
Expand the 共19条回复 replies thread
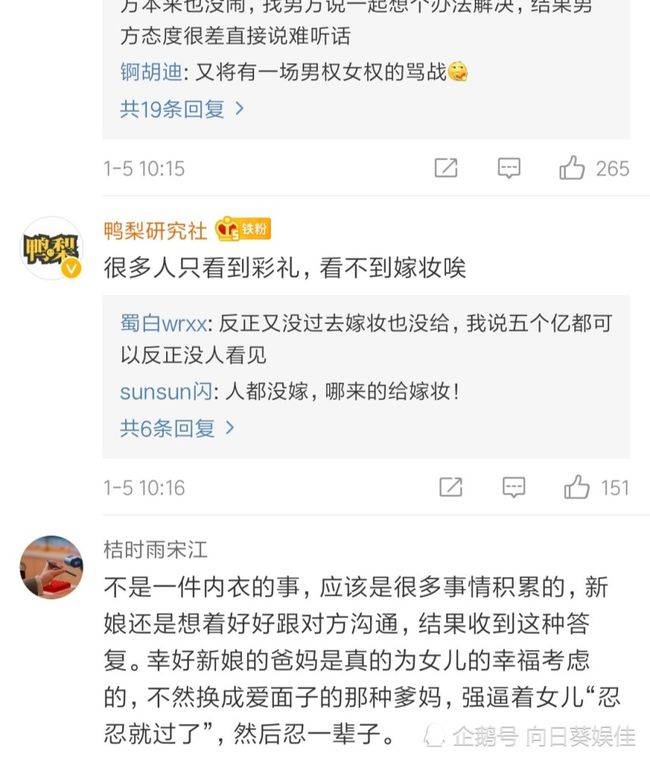point(182,109)
